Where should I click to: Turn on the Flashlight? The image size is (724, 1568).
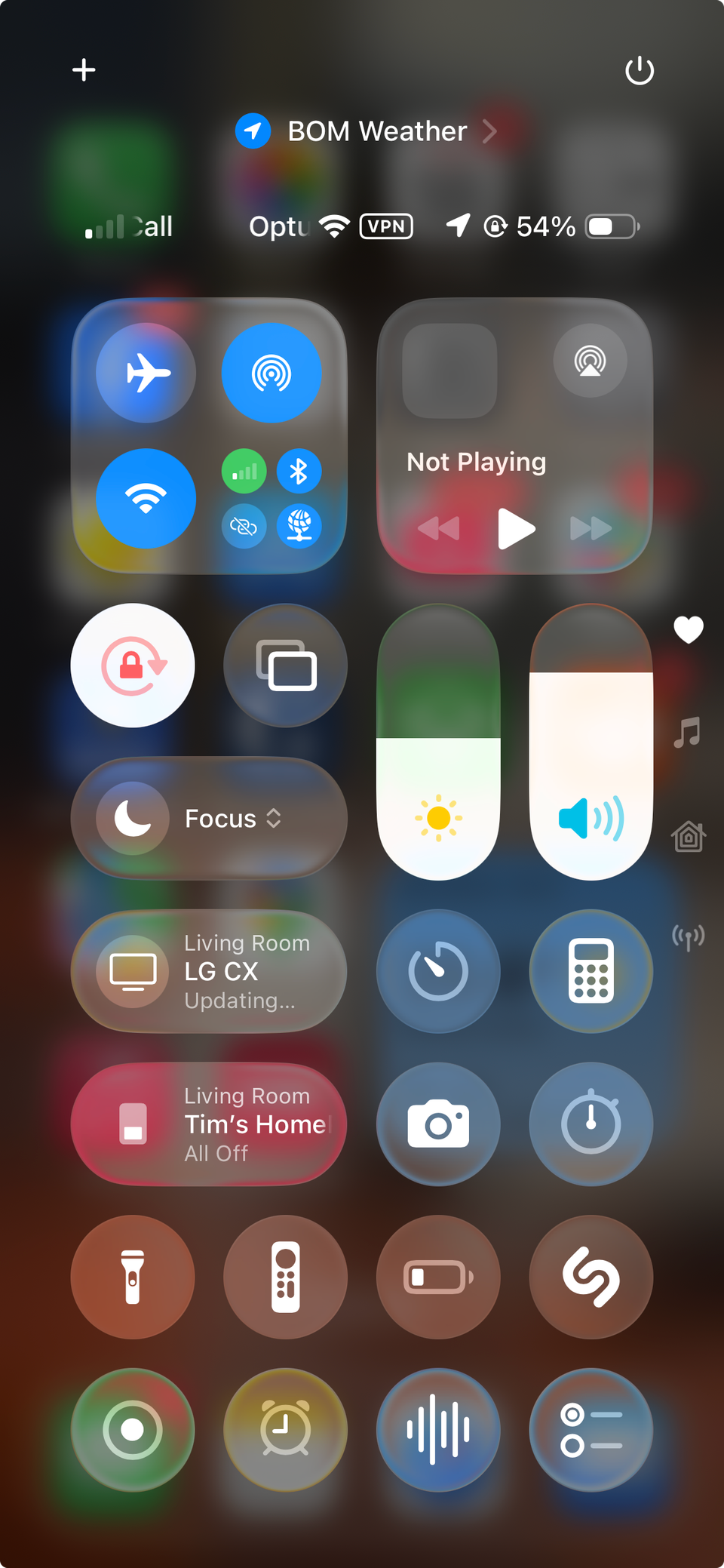click(133, 1277)
